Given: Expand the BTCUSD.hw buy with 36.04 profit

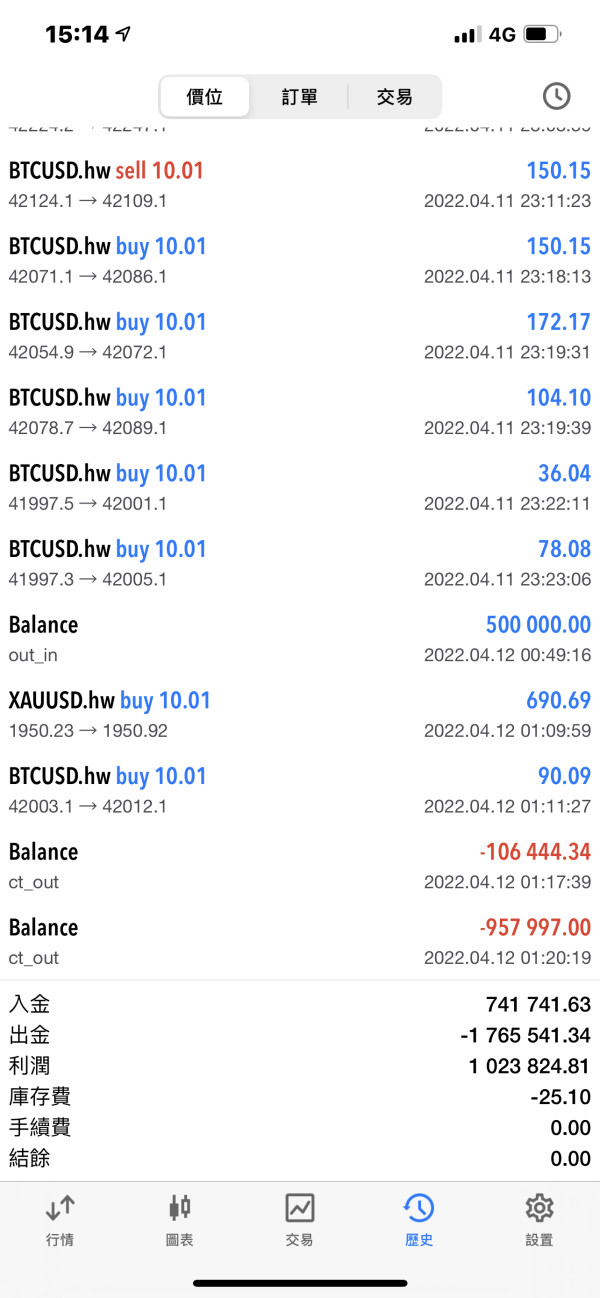Looking at the screenshot, I should click(300, 487).
